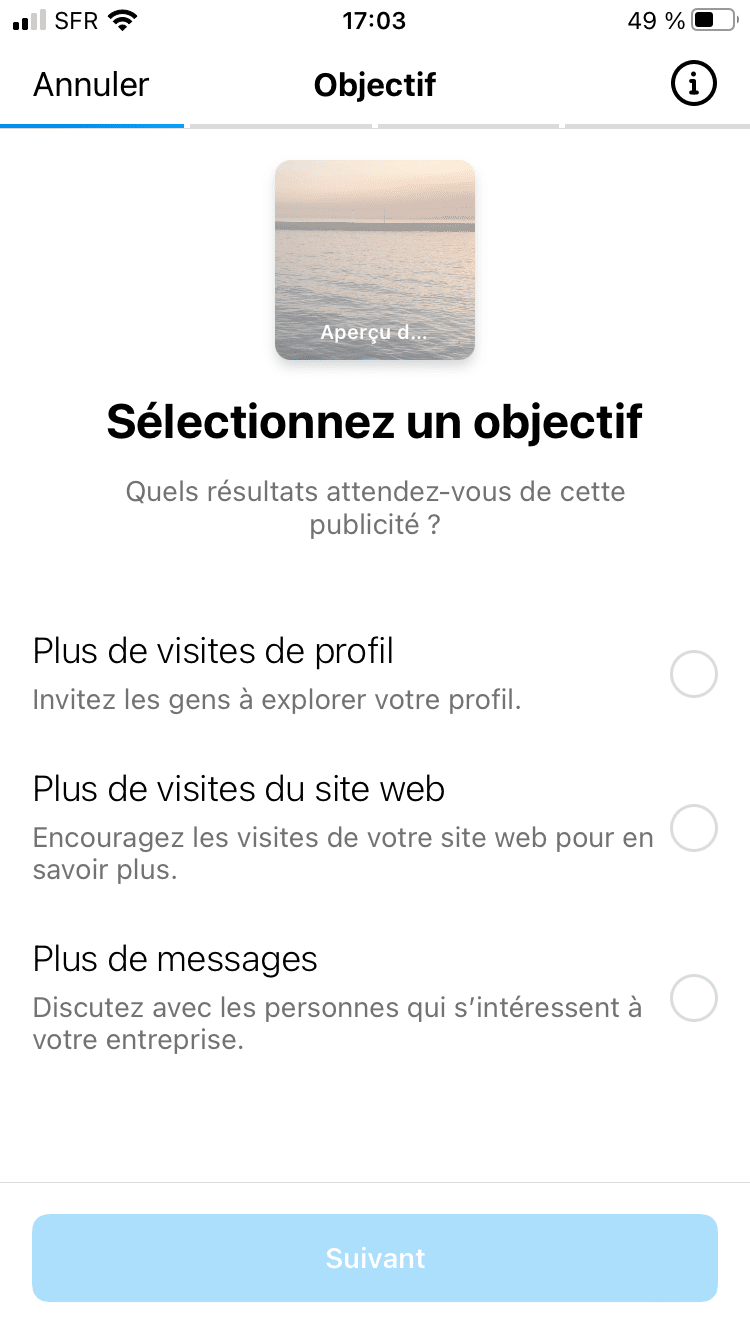Viewport: 750px width, 1334px height.
Task: Tap the "Suivant" button
Action: (x=375, y=1258)
